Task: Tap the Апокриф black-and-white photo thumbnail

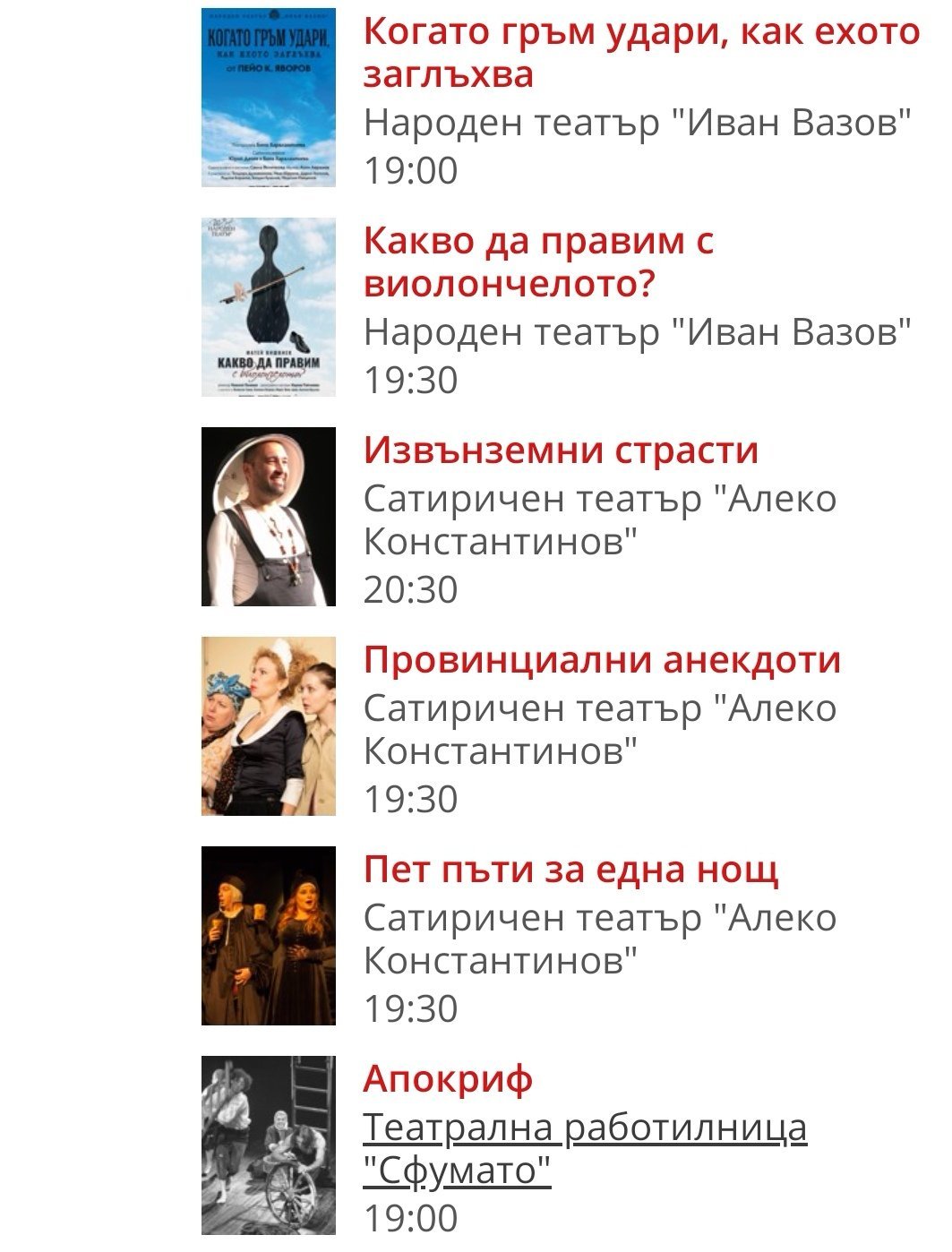Action: [x=269, y=1145]
